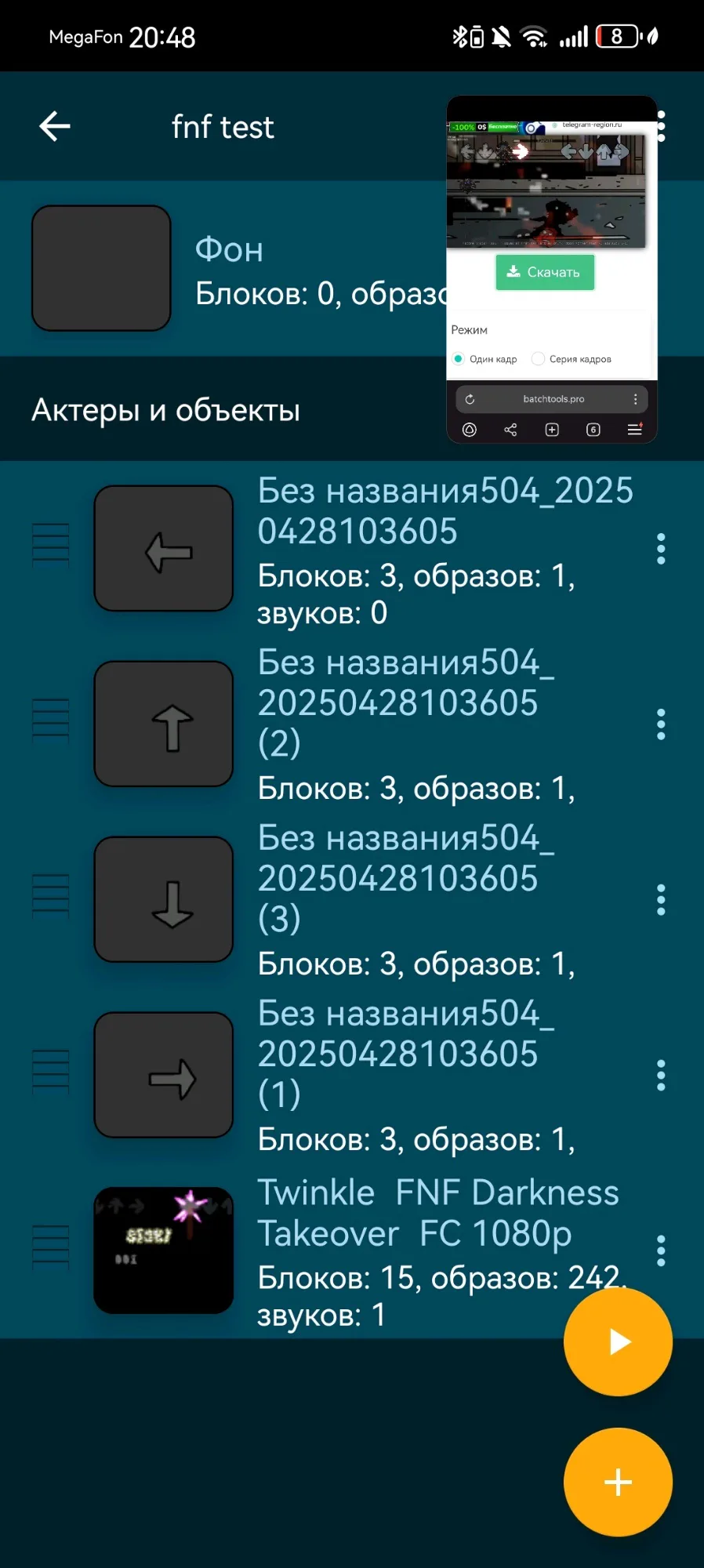Viewport: 704px width, 1568px height.
Task: Open the floating batchtools.pro browser window preview
Action: [x=551, y=235]
